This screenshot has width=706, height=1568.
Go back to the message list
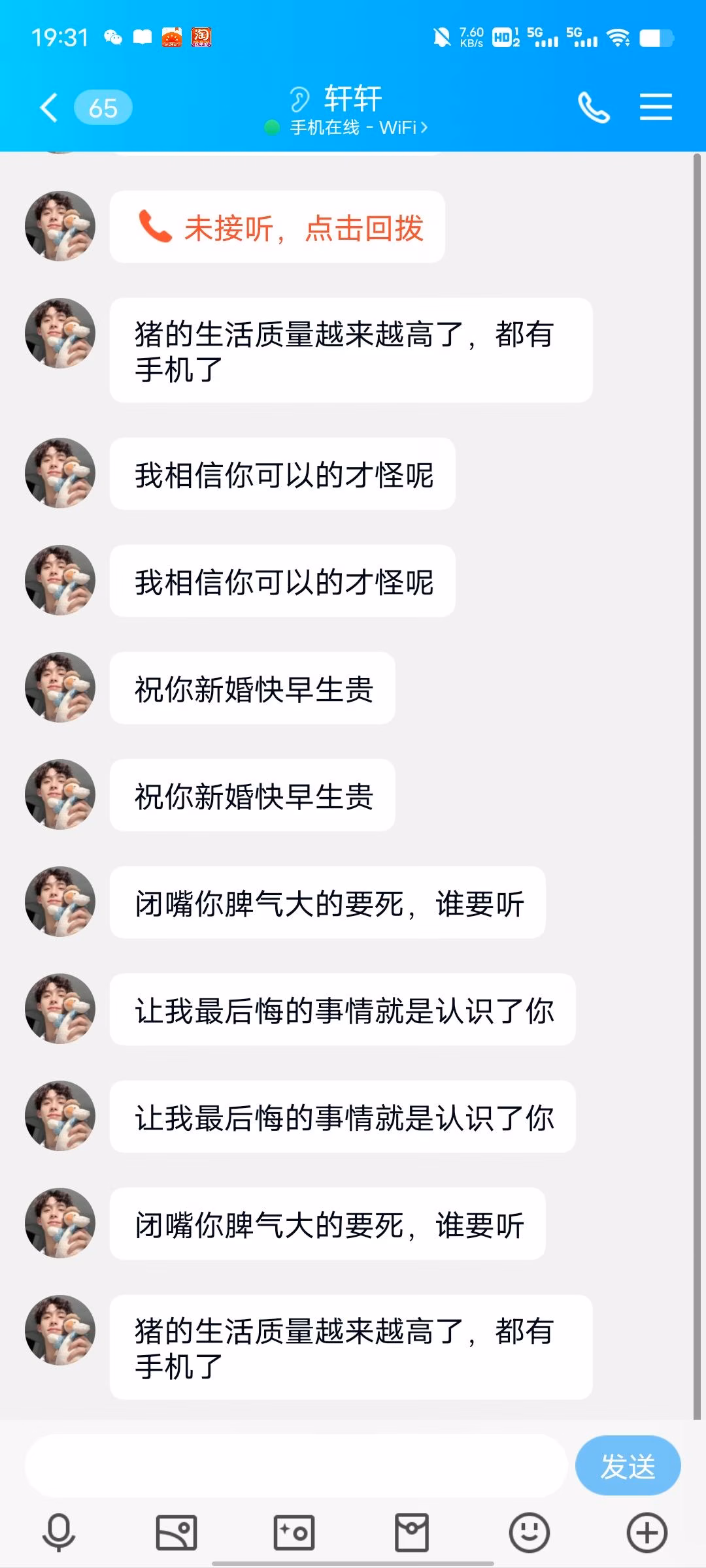point(50,108)
